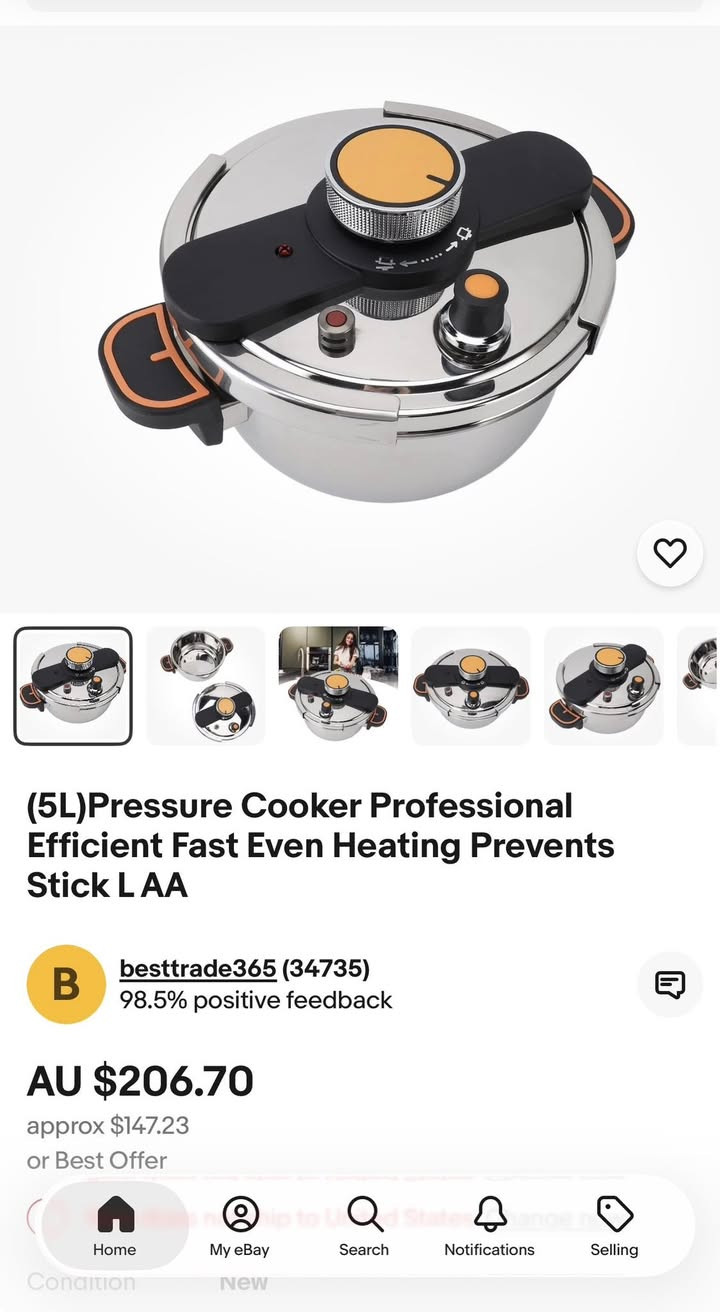Viewport: 720px width, 1312px height.
Task: Open seller besttrade365's profile
Action: tap(197, 968)
